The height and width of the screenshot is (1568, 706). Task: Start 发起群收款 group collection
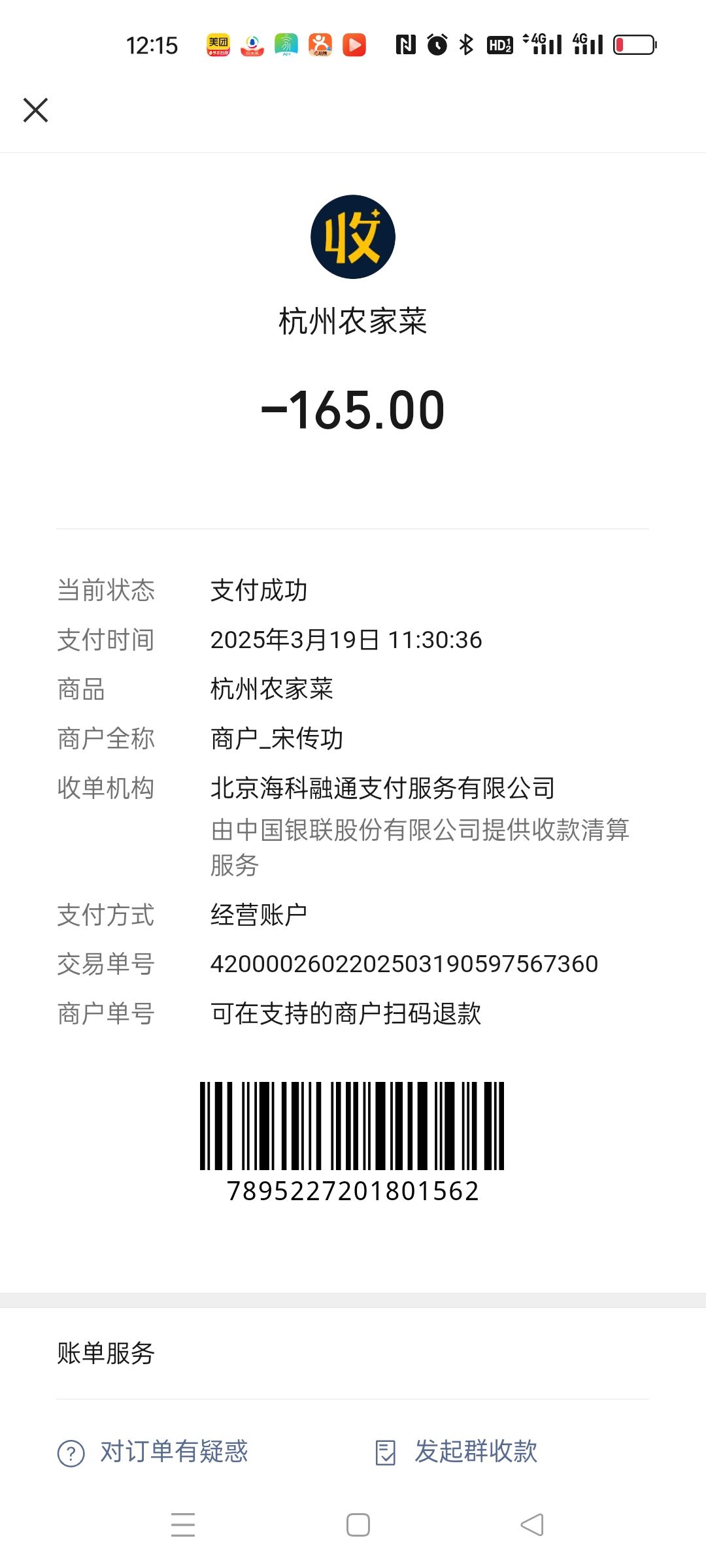pos(456,1452)
